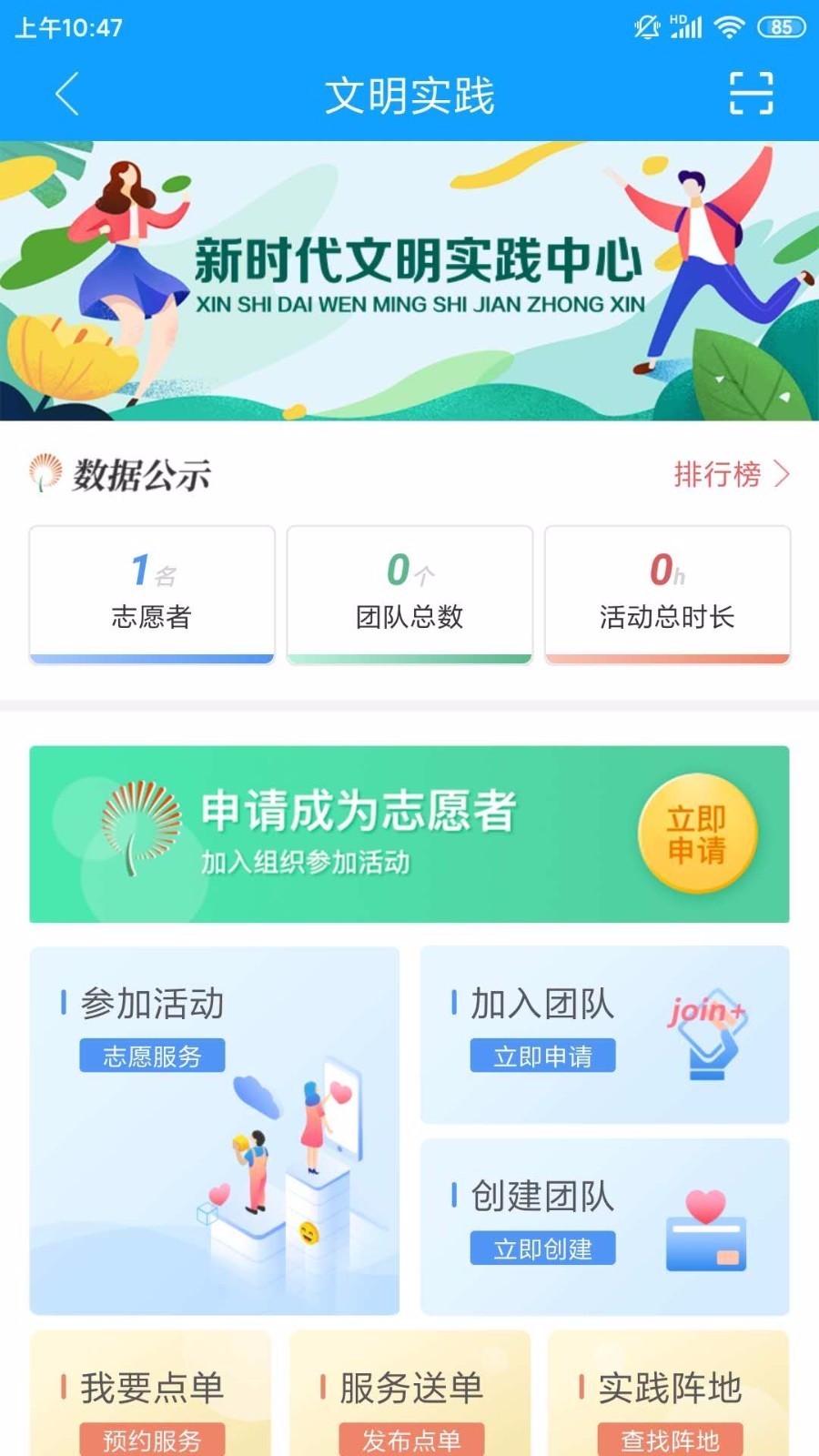Screen dimensions: 819x1456
Task: Click the 志愿服务 tag under 参加活动
Action: click(151, 1055)
